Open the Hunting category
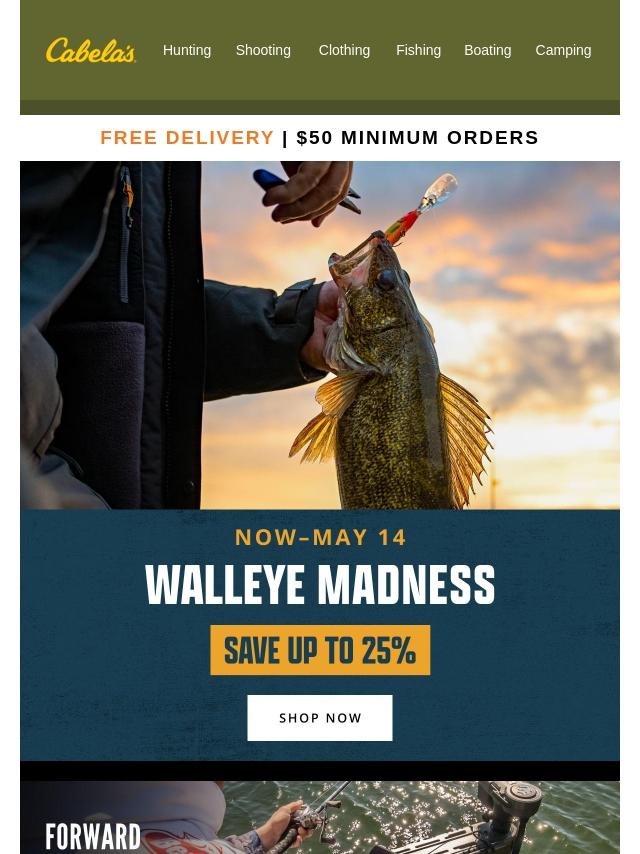The width and height of the screenshot is (640, 854). point(187,50)
